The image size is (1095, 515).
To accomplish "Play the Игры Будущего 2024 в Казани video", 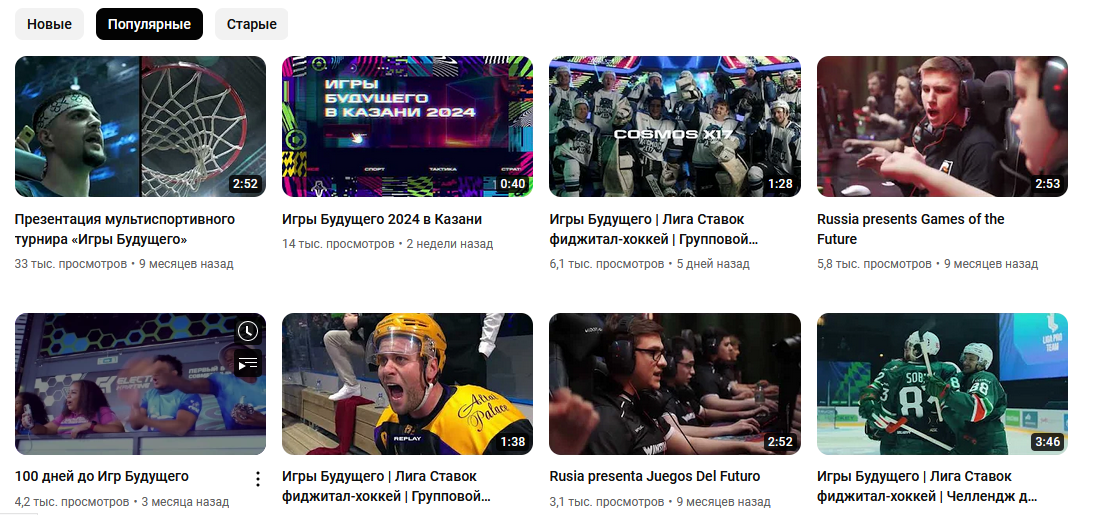I will [x=407, y=126].
